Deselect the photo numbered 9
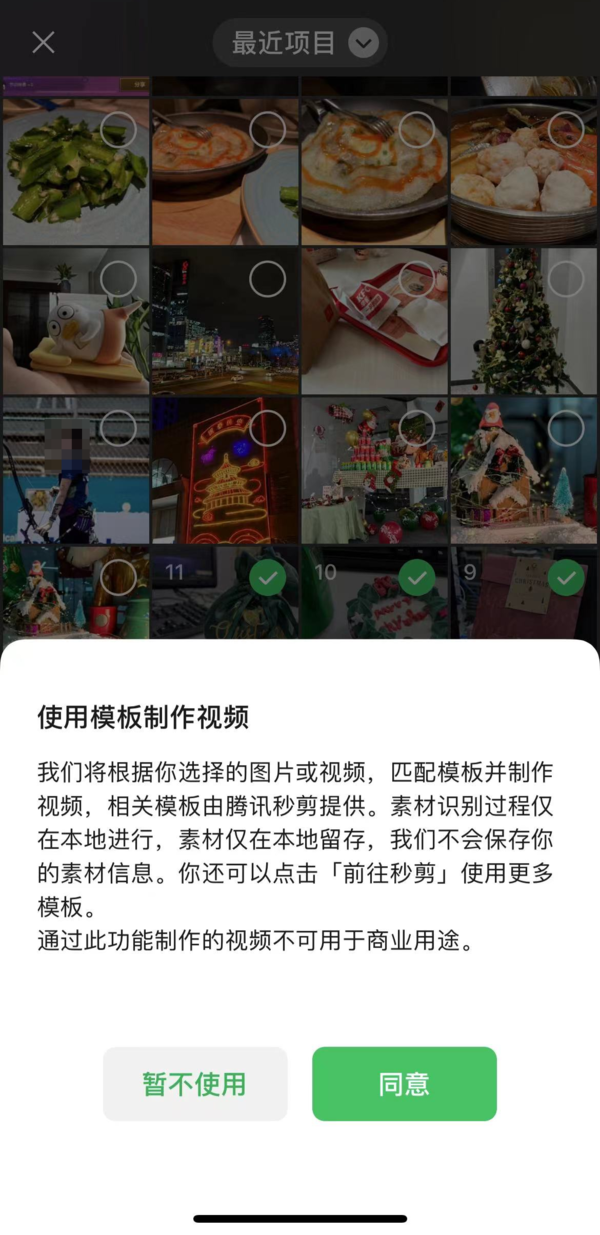Image resolution: width=600 pixels, height=1235 pixels. click(x=566, y=577)
